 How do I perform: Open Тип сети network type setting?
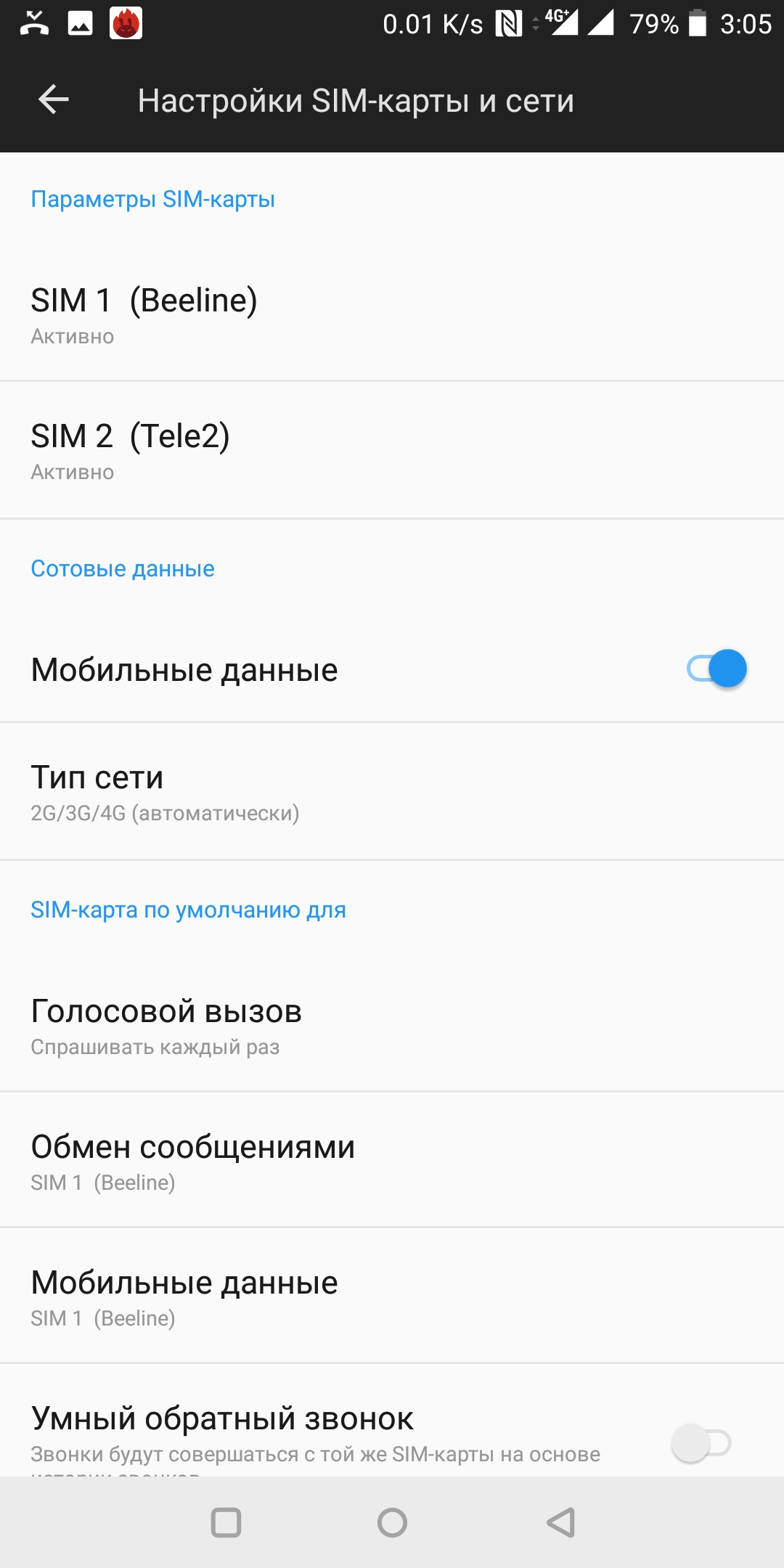(392, 791)
